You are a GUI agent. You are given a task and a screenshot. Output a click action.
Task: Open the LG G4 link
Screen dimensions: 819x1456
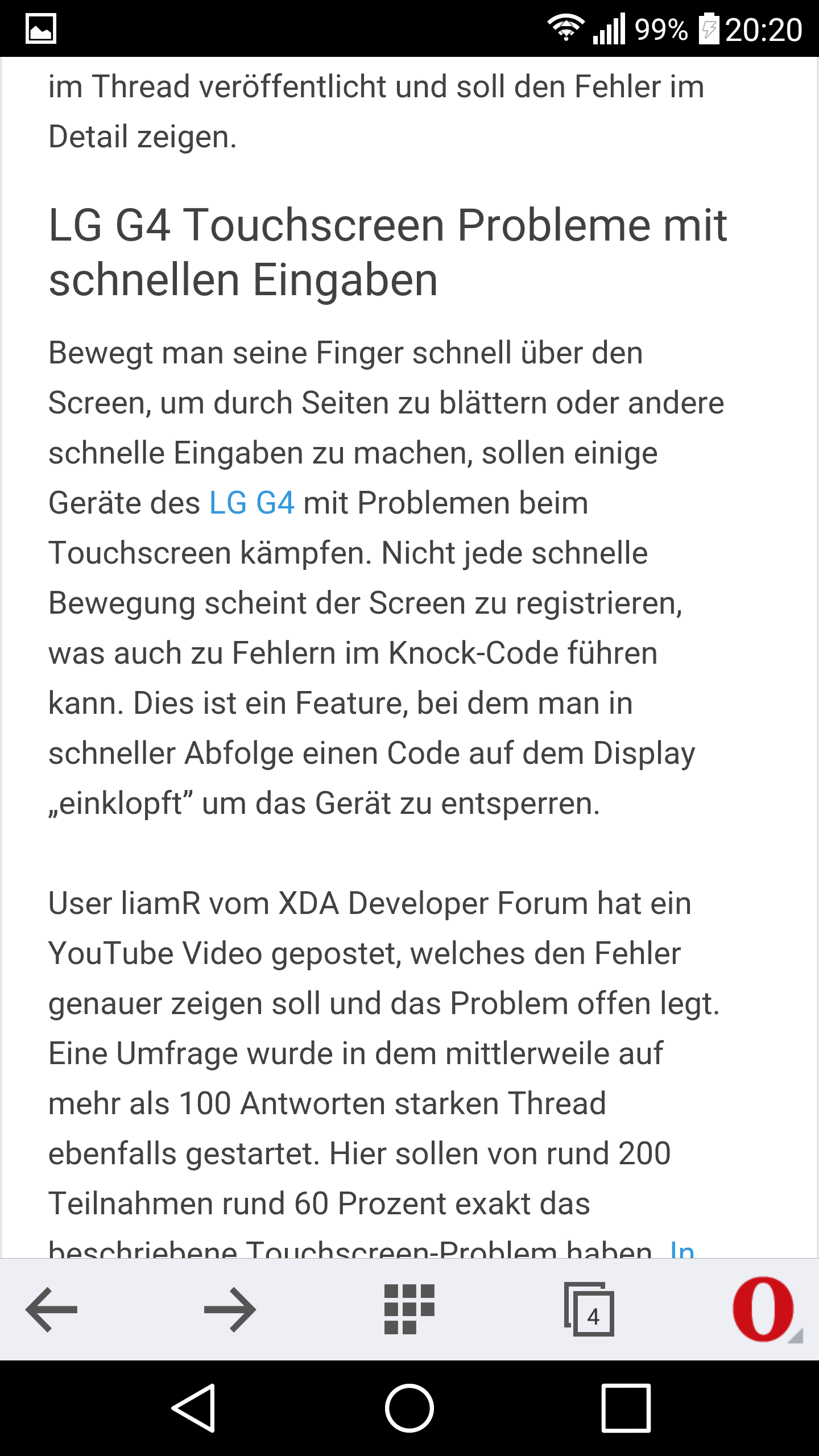[252, 503]
